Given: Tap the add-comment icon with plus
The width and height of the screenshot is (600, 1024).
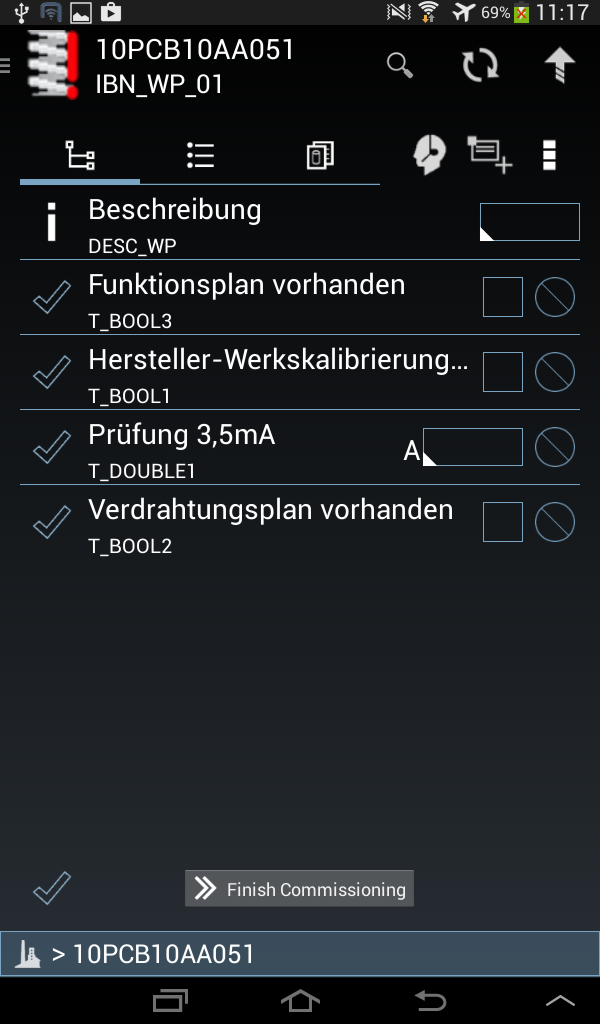Looking at the screenshot, I should tap(490, 156).
